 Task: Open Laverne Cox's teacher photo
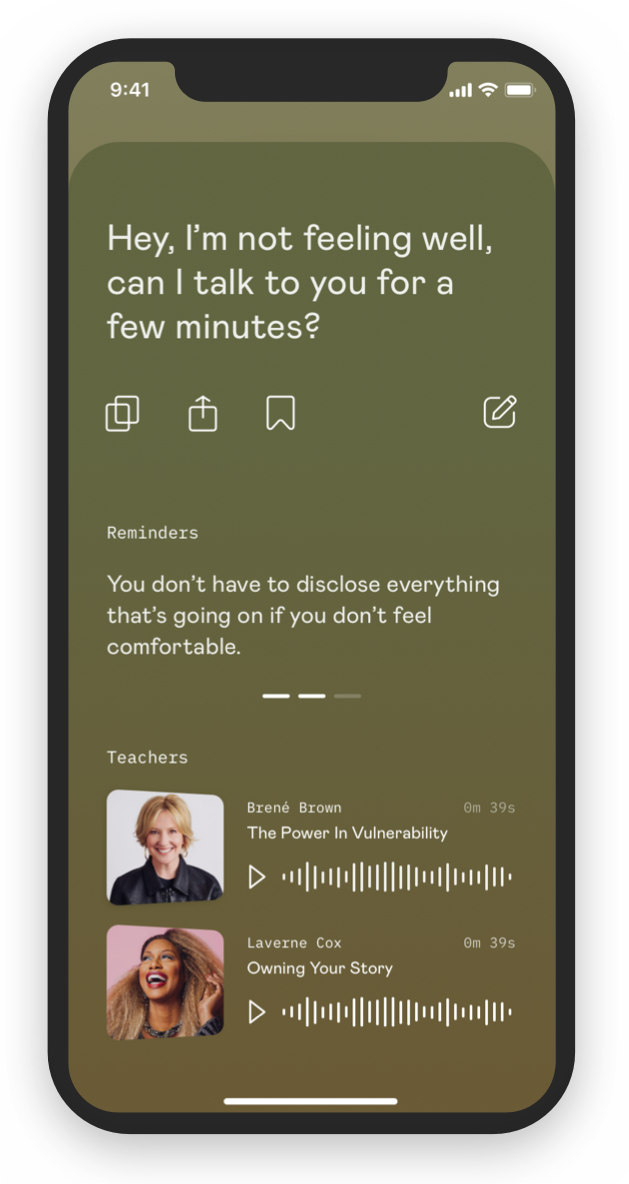coord(165,982)
